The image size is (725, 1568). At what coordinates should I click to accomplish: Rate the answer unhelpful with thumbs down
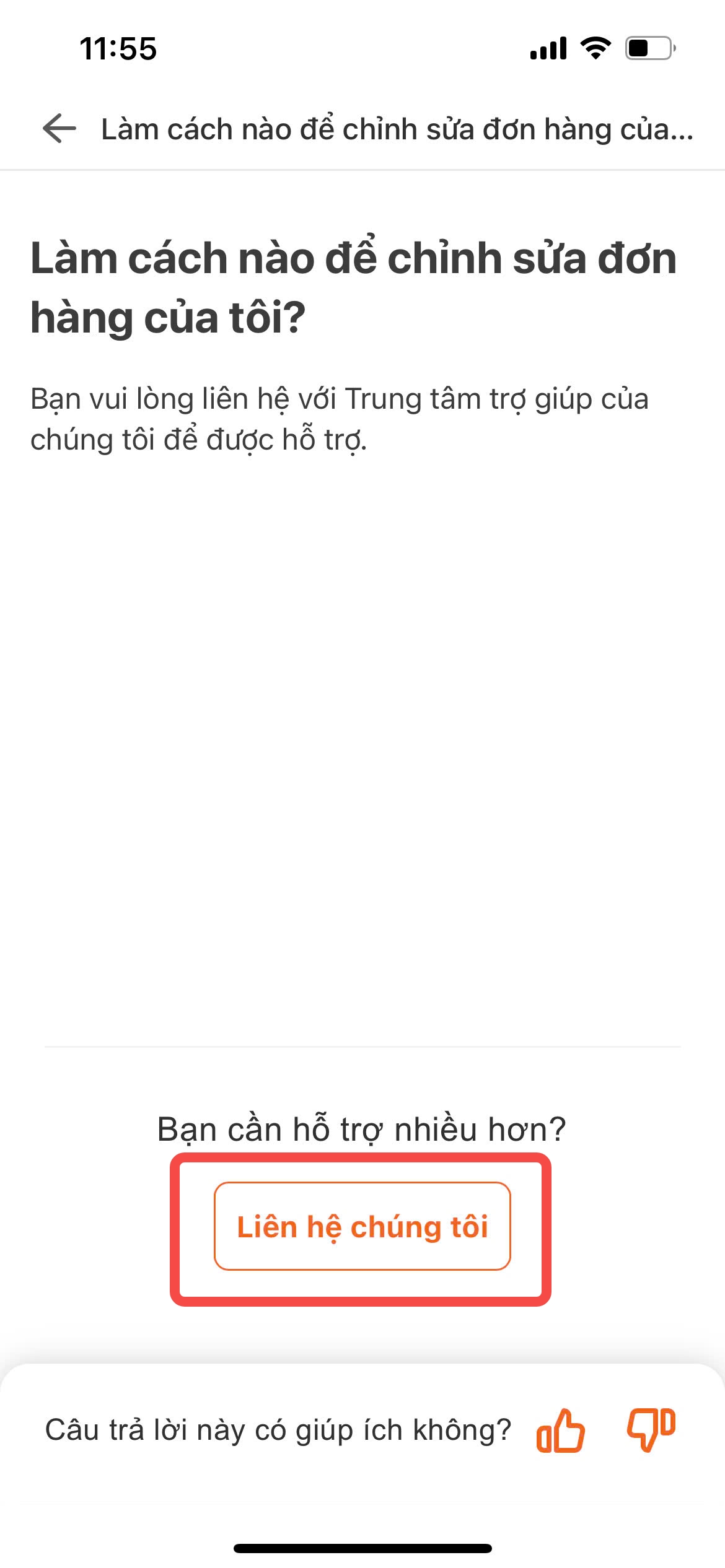click(649, 1432)
